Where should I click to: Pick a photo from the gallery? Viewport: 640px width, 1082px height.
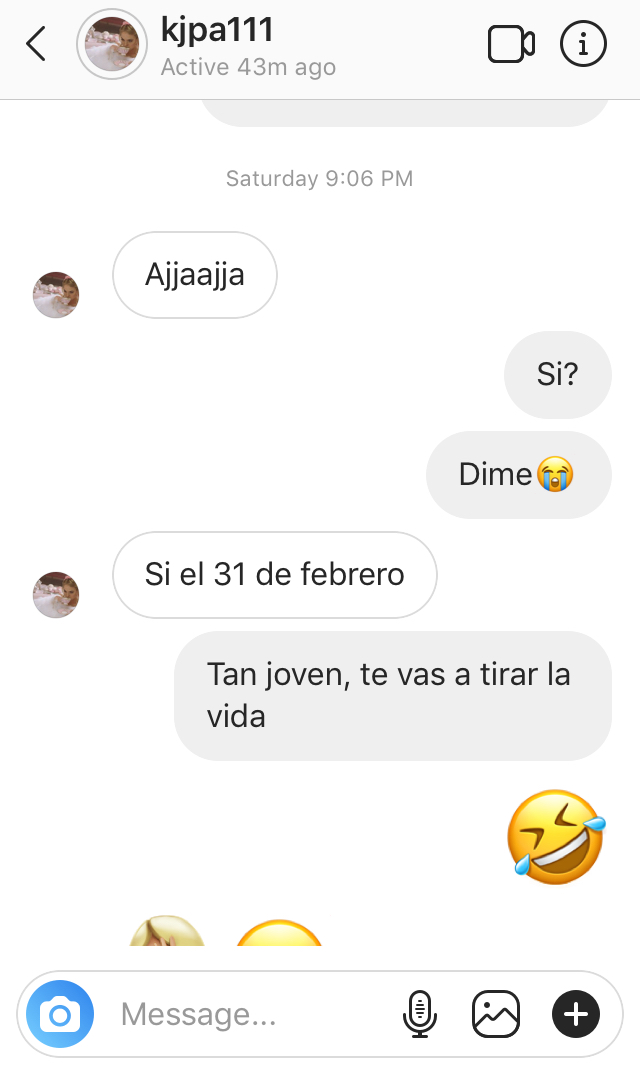tap(496, 1015)
